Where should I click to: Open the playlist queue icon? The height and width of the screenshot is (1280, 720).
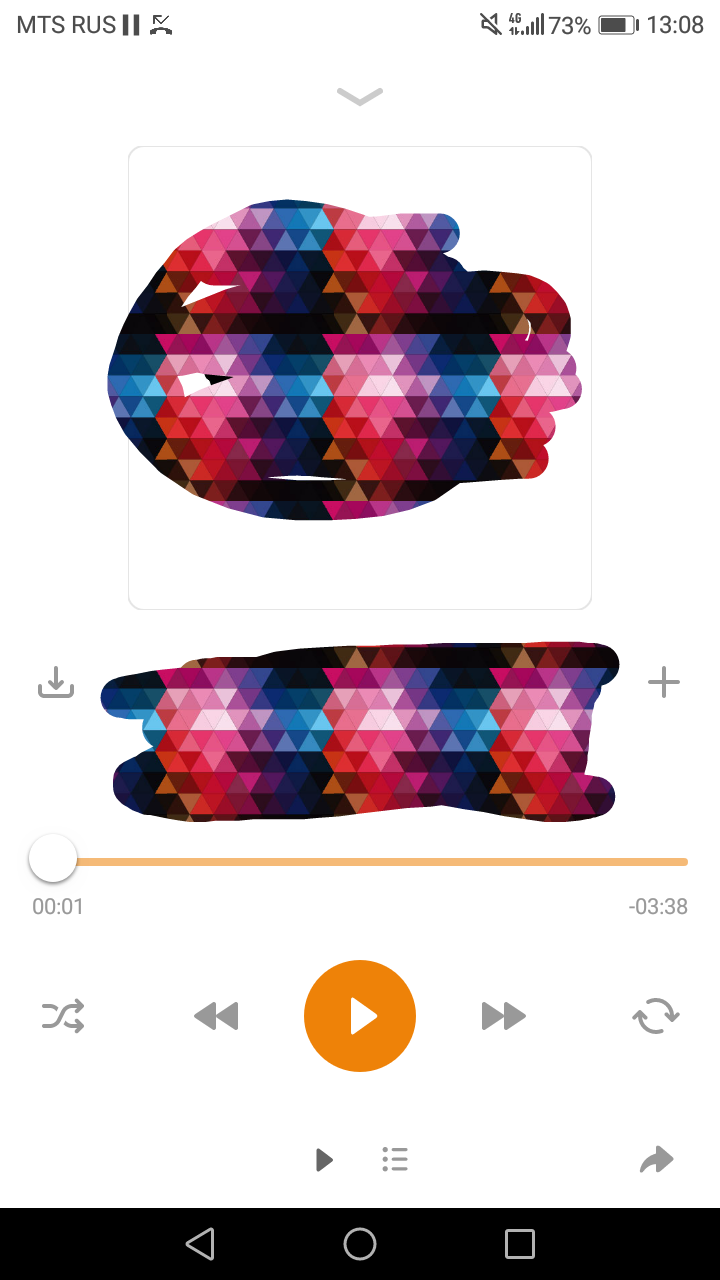(395, 1159)
